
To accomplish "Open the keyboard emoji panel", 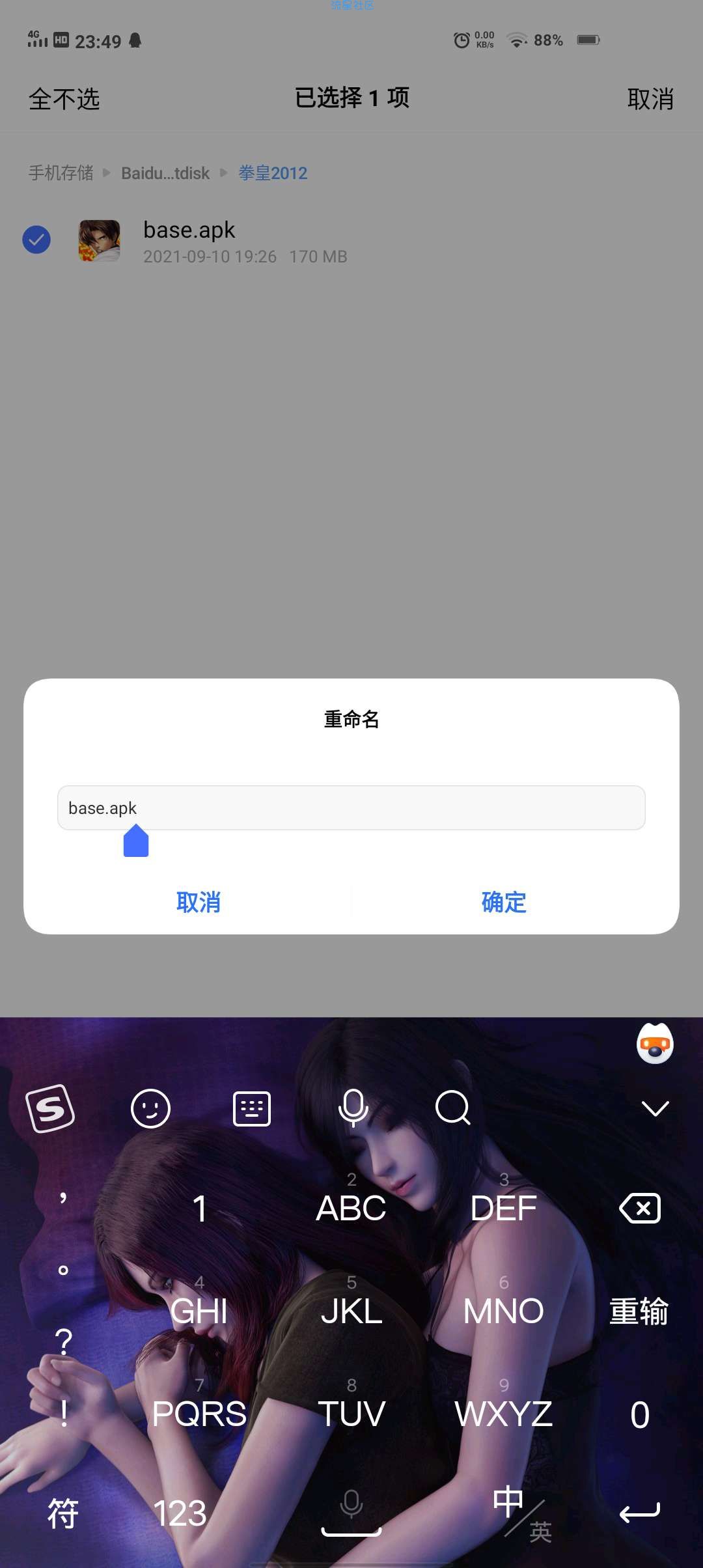I will coord(150,1108).
